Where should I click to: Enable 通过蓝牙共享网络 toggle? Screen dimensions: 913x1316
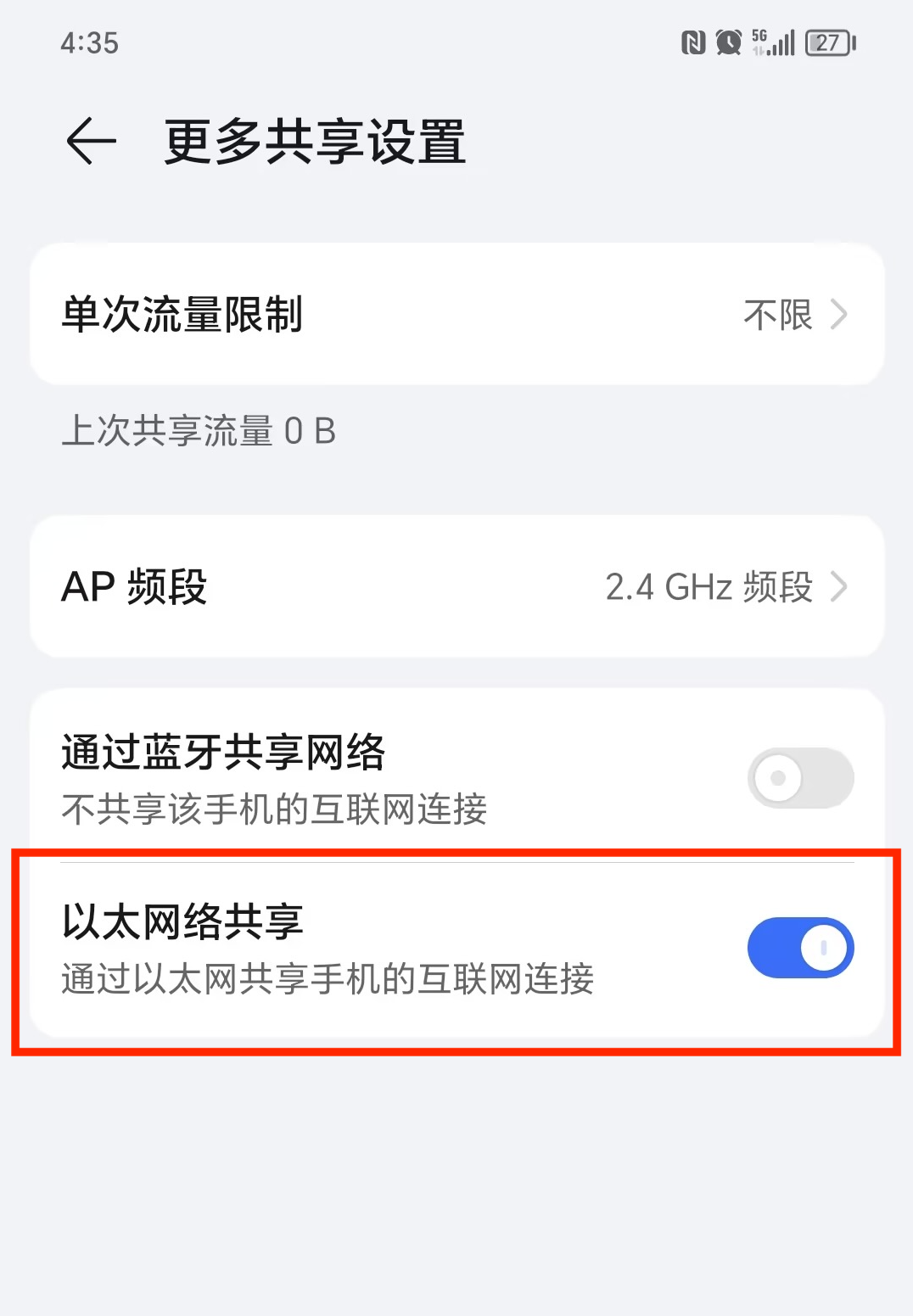click(799, 778)
